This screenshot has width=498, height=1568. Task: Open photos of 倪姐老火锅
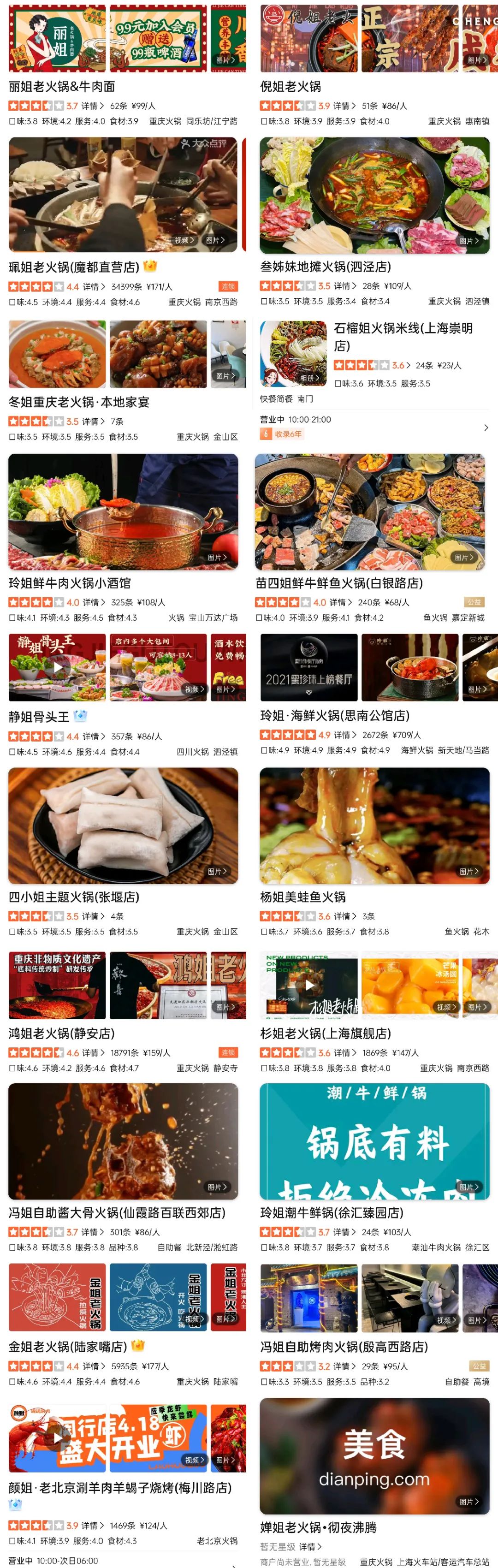pyautogui.click(x=477, y=61)
